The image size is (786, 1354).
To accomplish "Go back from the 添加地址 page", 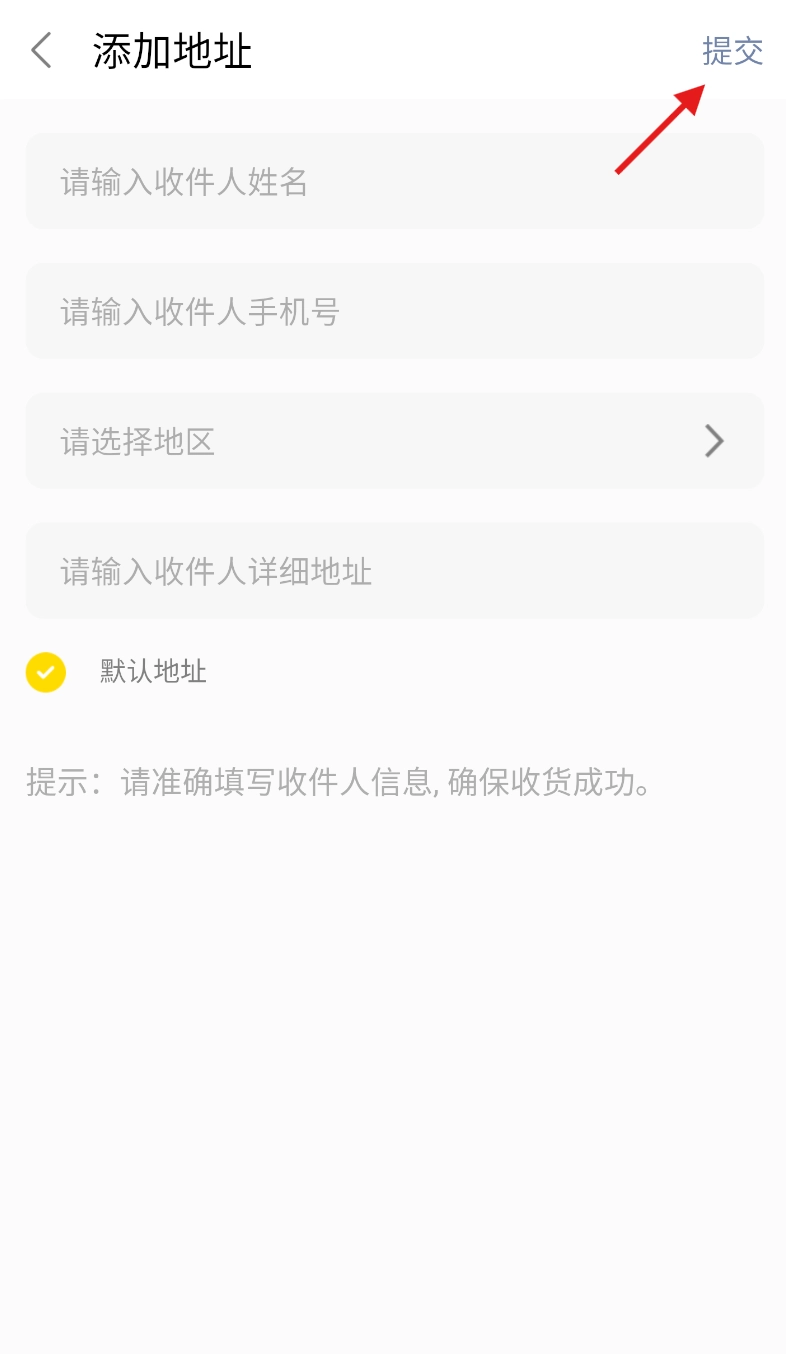I will [42, 50].
